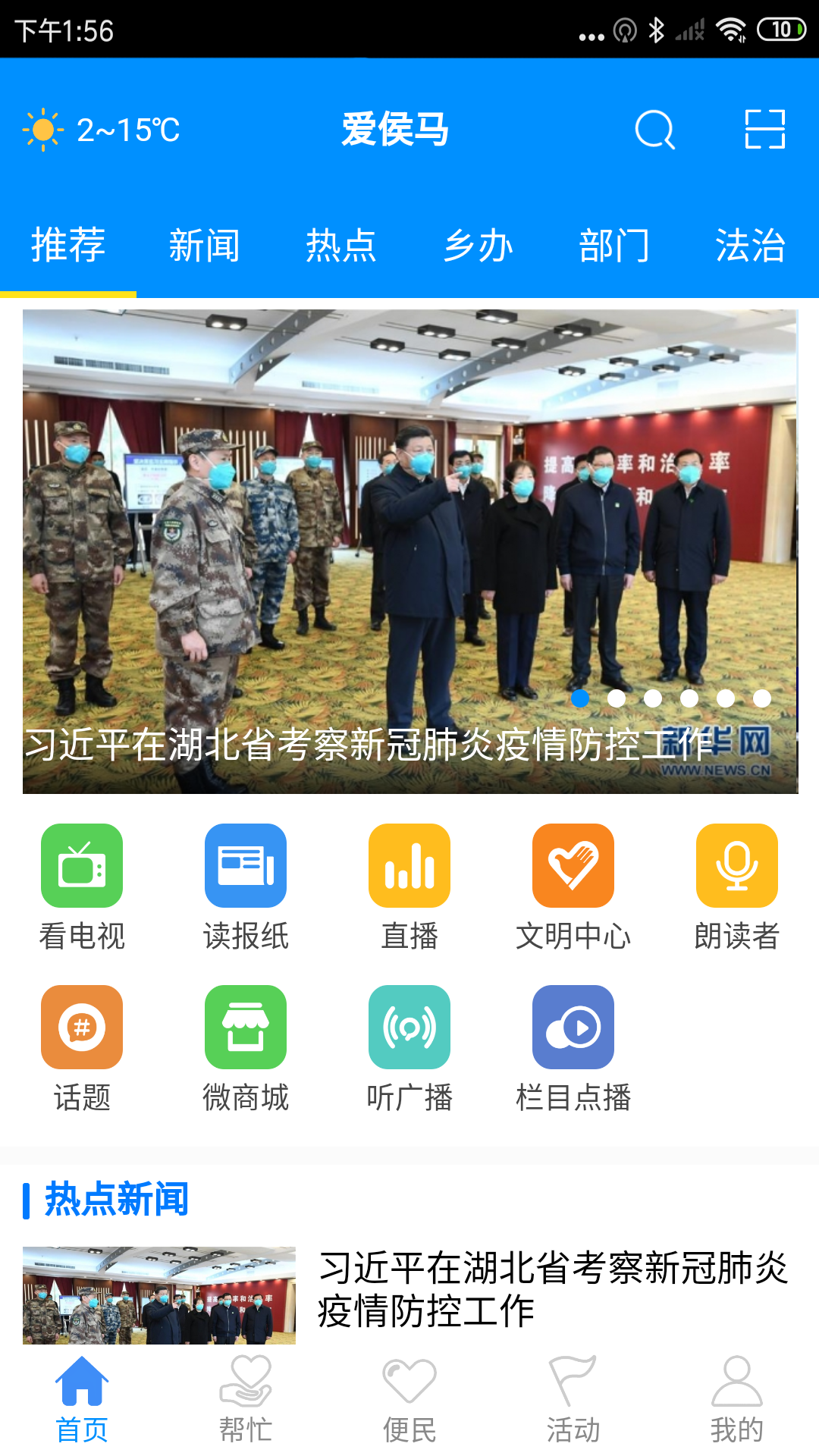This screenshot has width=819, height=1456.
Task: Switch to the 新闻 tab
Action: [x=204, y=246]
